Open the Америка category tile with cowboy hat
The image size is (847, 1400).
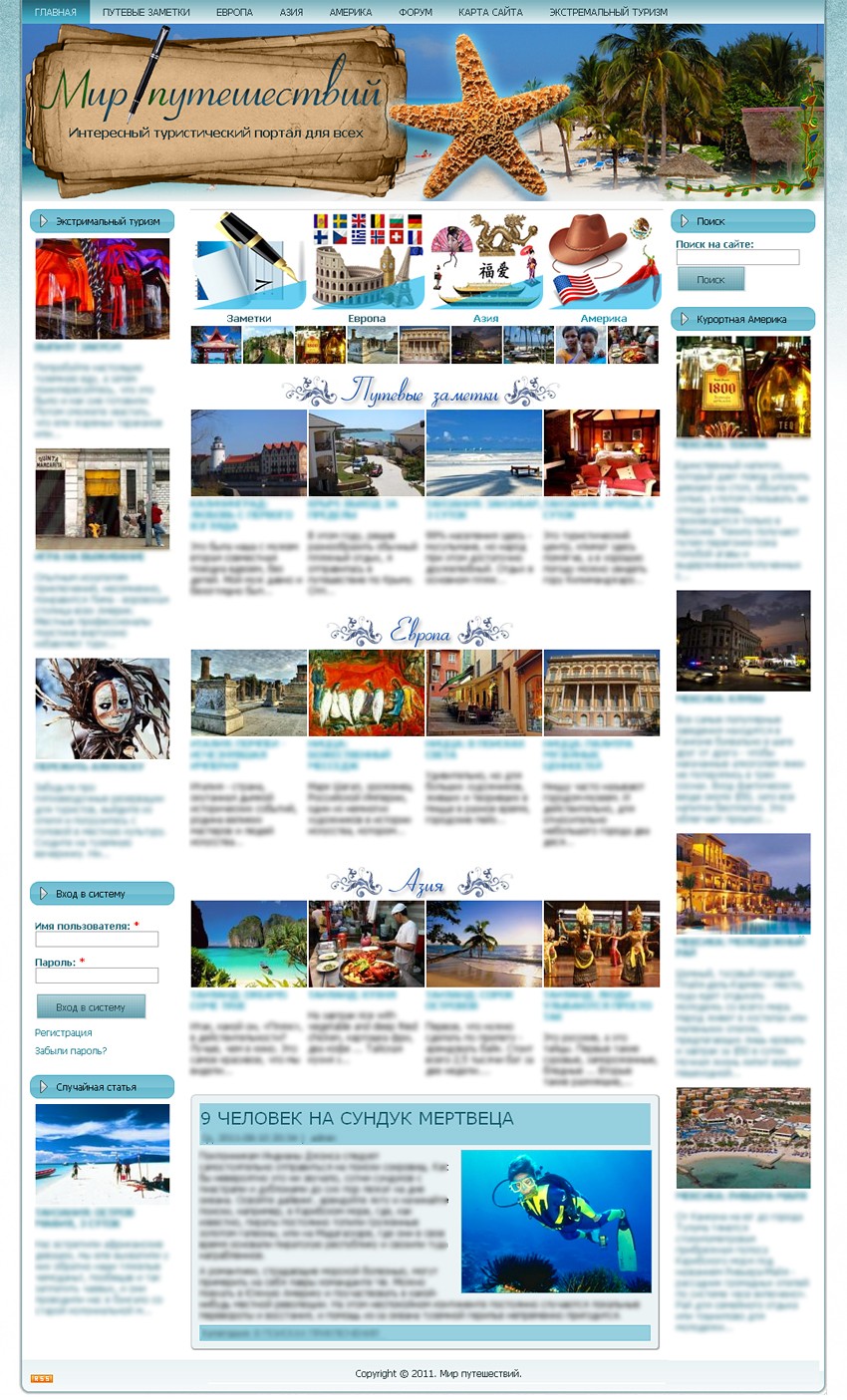coord(603,265)
